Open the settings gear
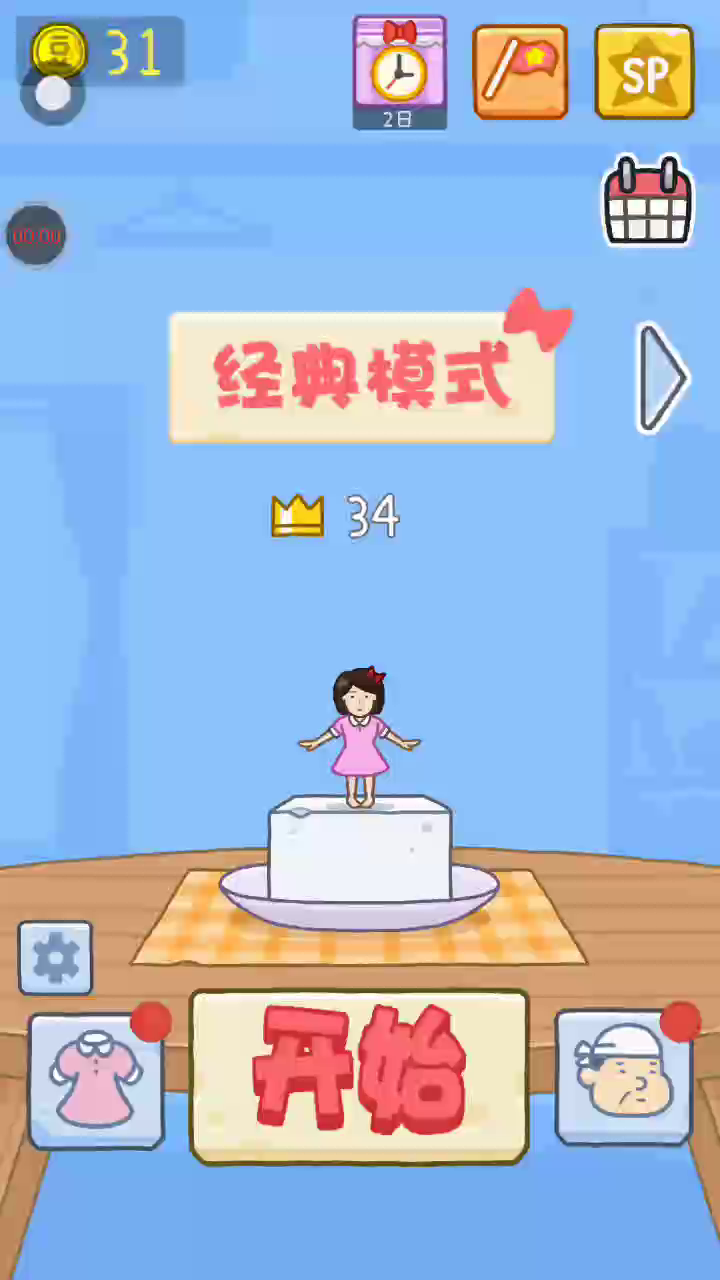720x1280 pixels. [55, 958]
